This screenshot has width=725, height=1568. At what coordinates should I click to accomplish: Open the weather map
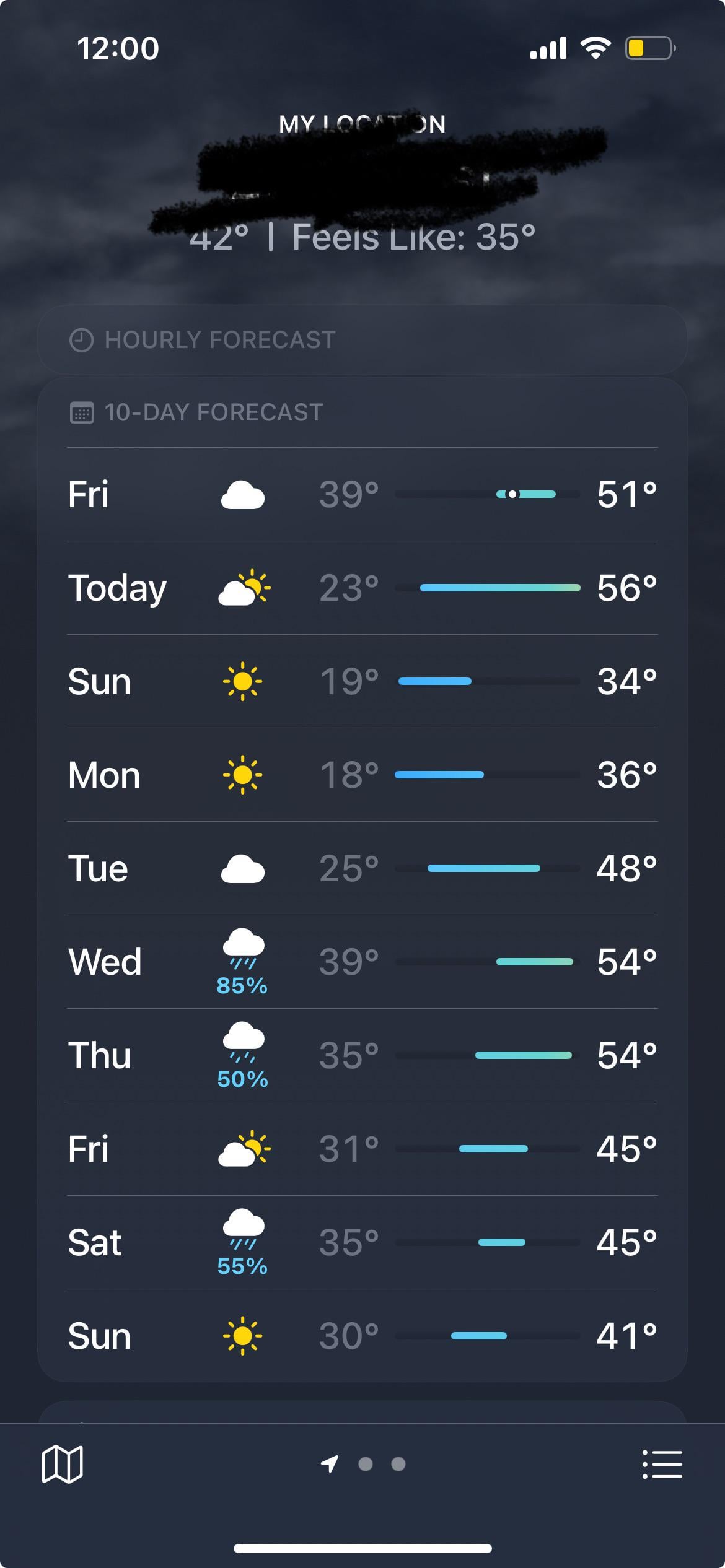62,1464
